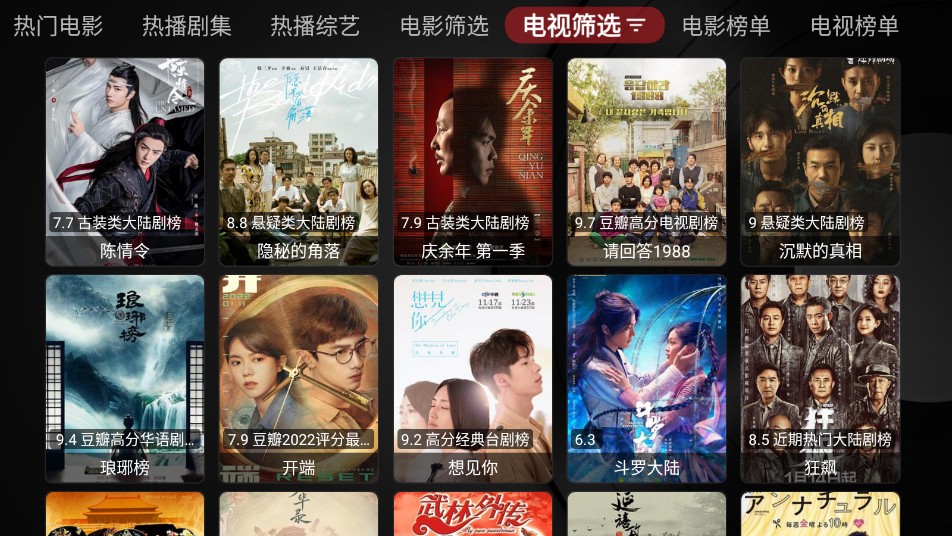
Task: Open the drama 狂飙
Action: point(820,378)
